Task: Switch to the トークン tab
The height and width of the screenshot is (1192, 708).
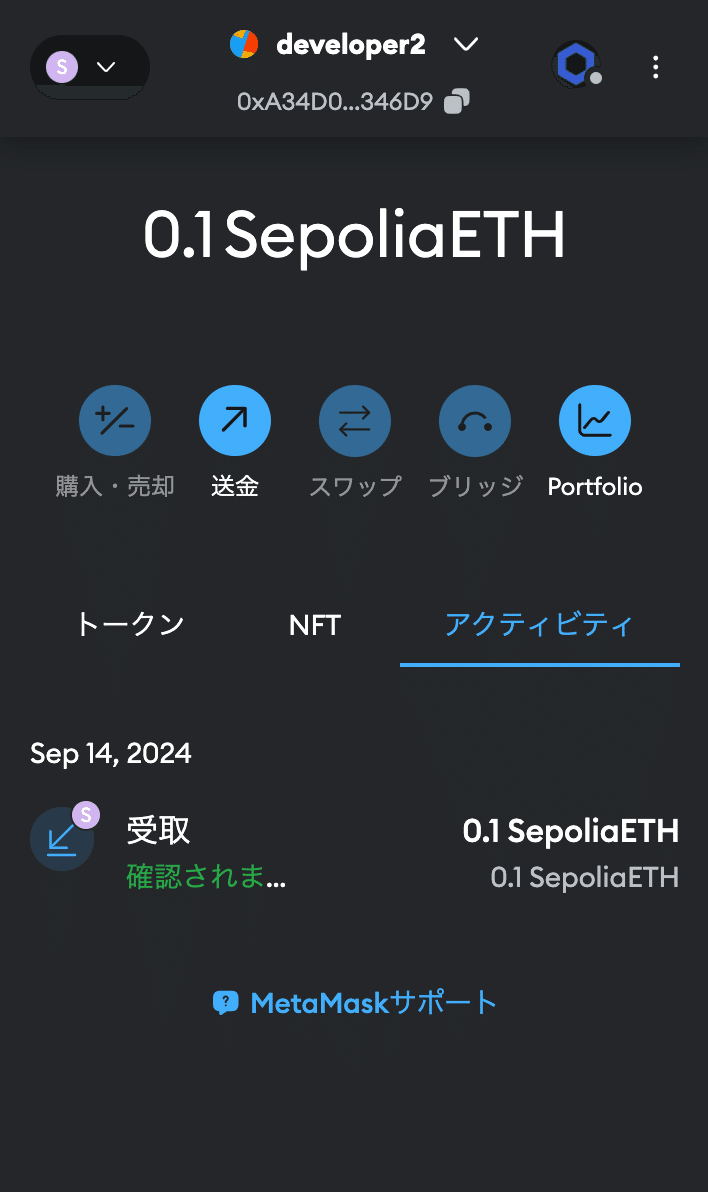Action: click(130, 625)
